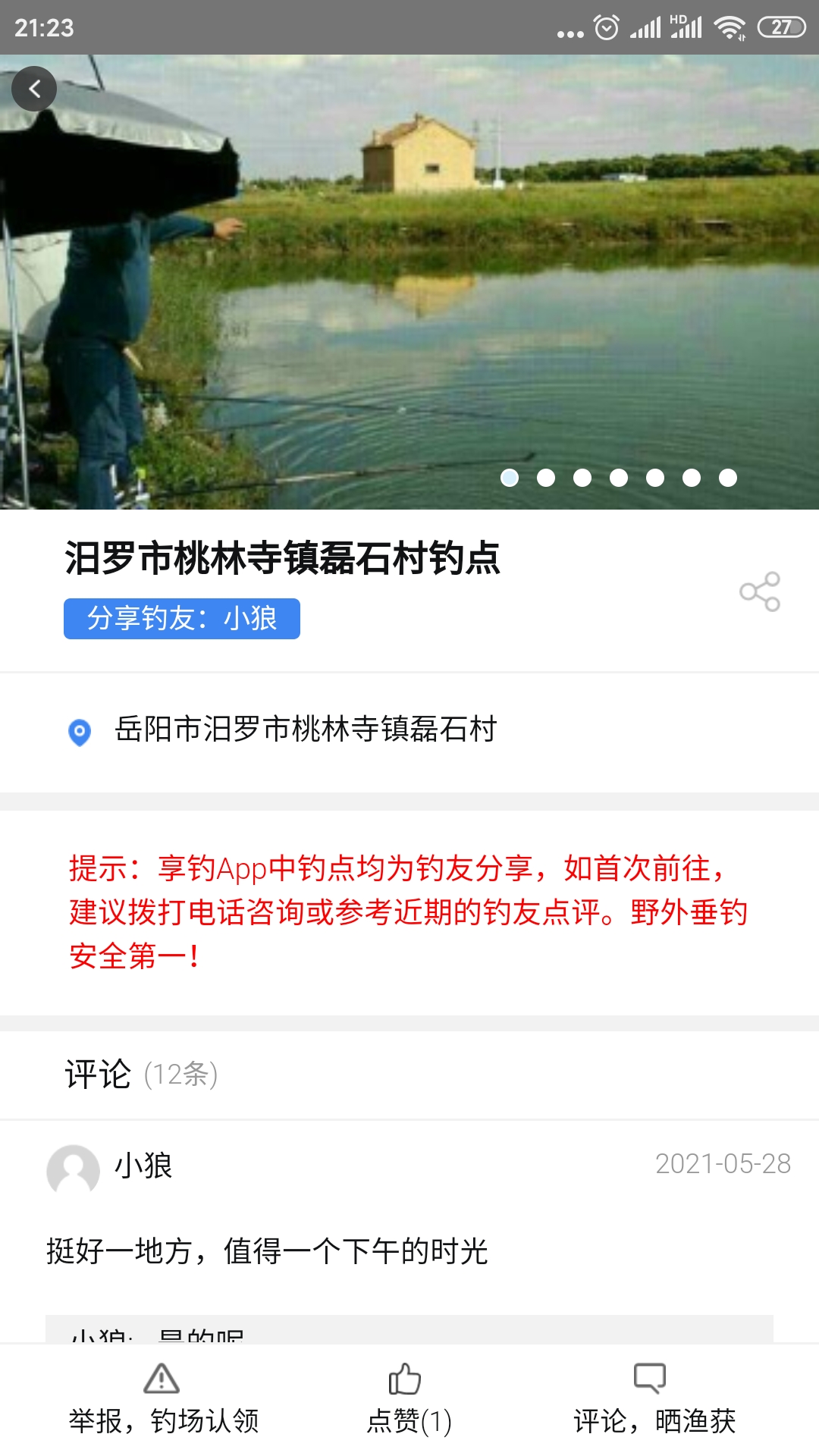Select the first carousel dot indicator
Image resolution: width=819 pixels, height=1456 pixels.
point(510,478)
